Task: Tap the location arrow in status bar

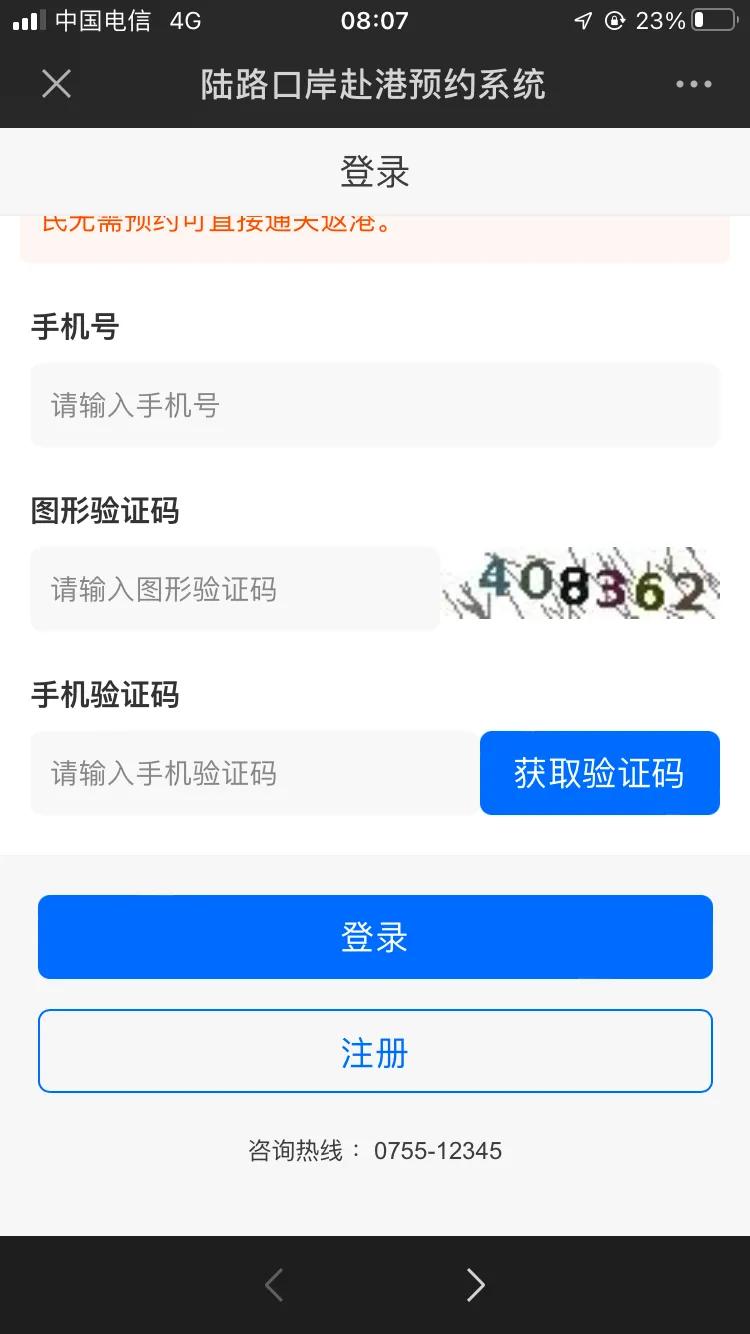Action: [x=584, y=18]
